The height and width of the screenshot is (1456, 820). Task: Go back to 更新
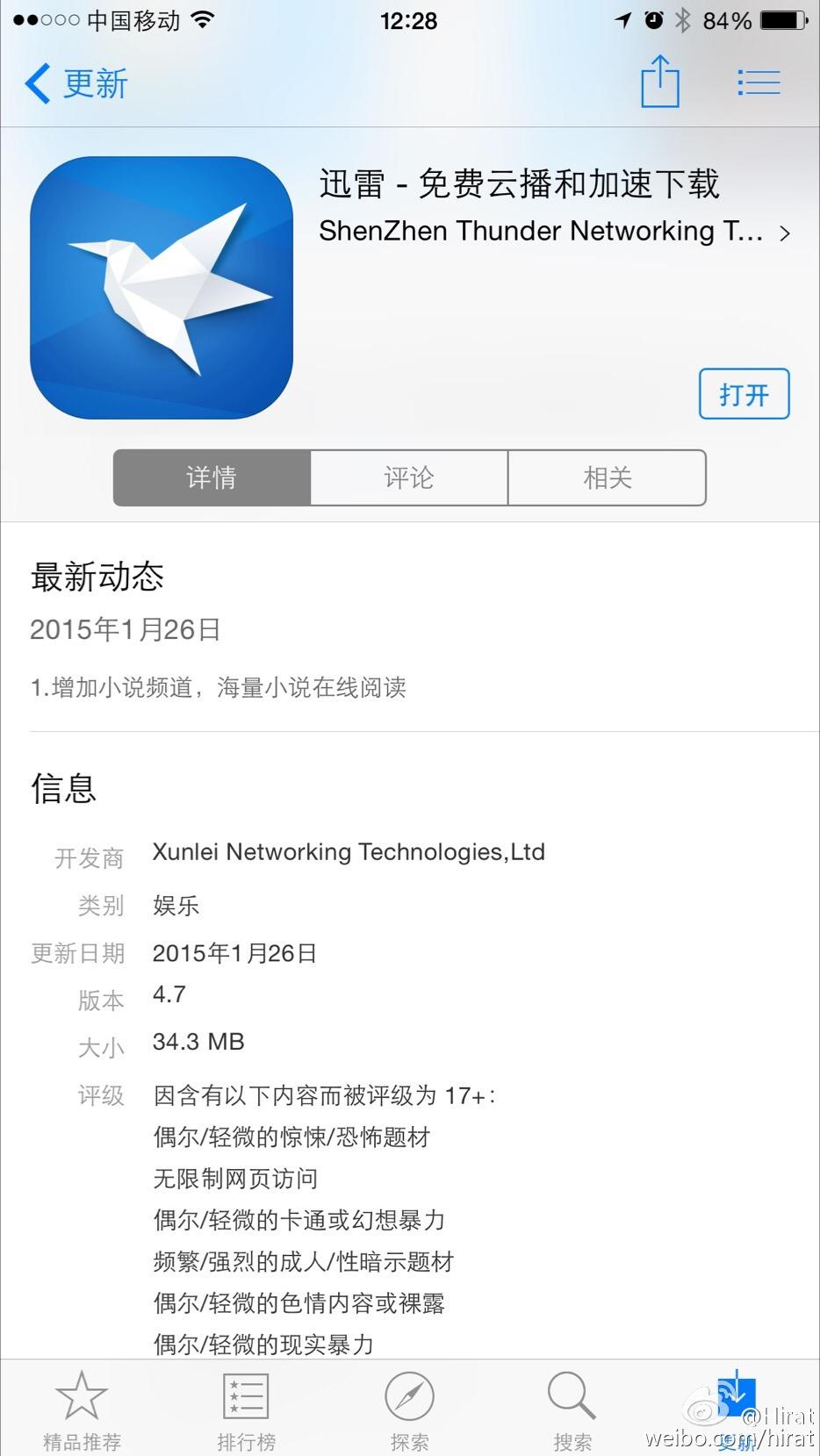(x=76, y=84)
